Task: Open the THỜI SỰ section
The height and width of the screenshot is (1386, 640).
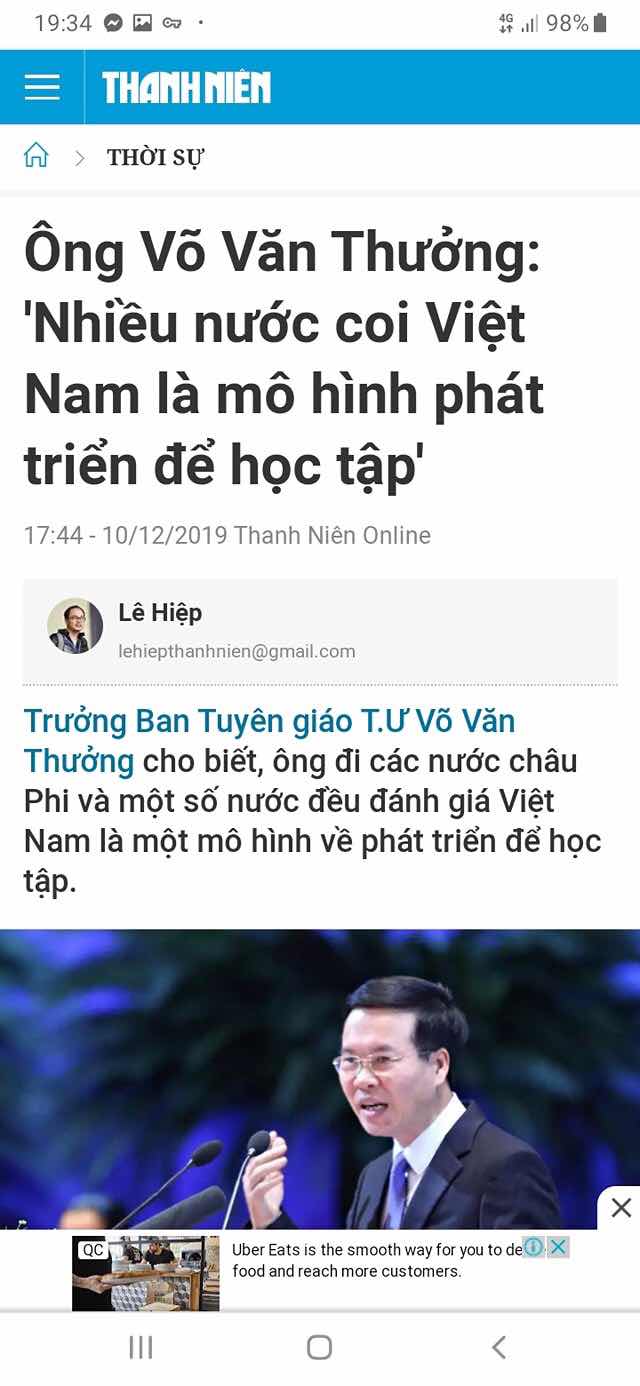Action: [x=156, y=157]
